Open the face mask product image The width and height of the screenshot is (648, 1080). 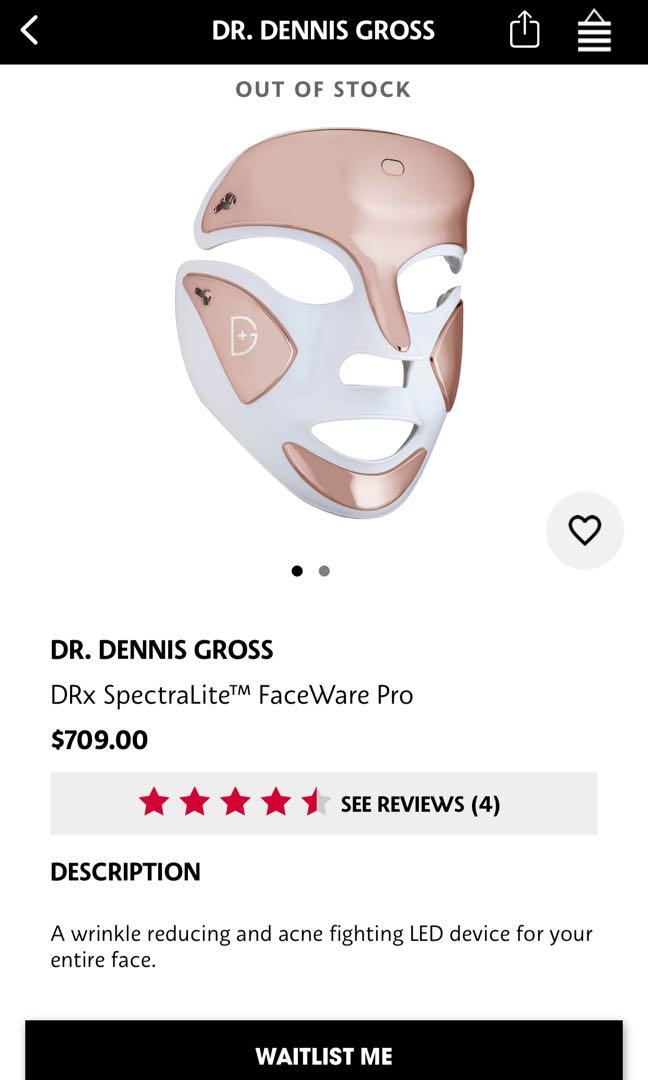pyautogui.click(x=324, y=320)
